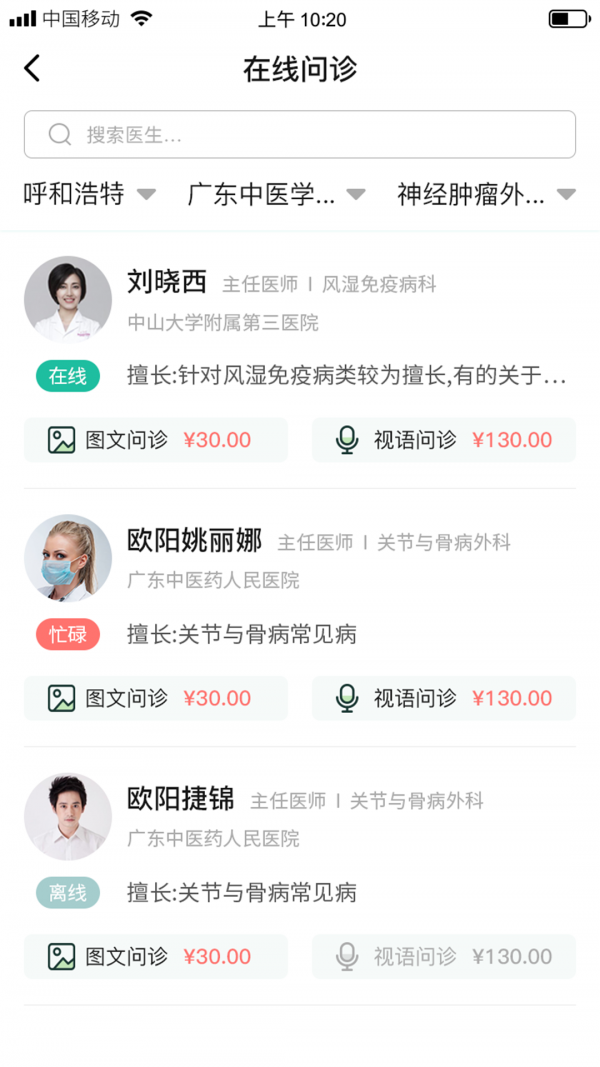
Task: Go back from 在线问诊 page
Action: point(33,68)
